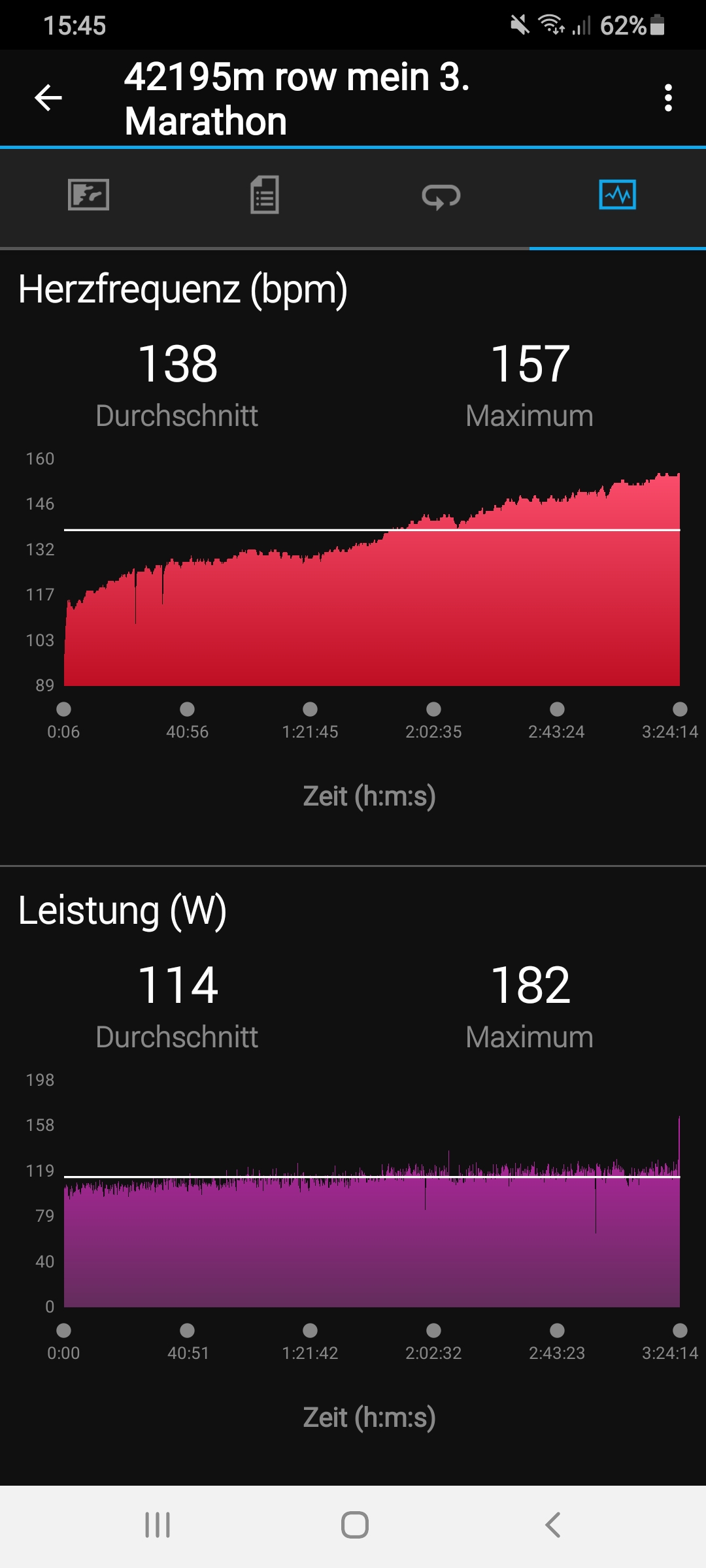The image size is (706, 1568).
Task: Open recent apps from navigation bar
Action: point(158,1525)
